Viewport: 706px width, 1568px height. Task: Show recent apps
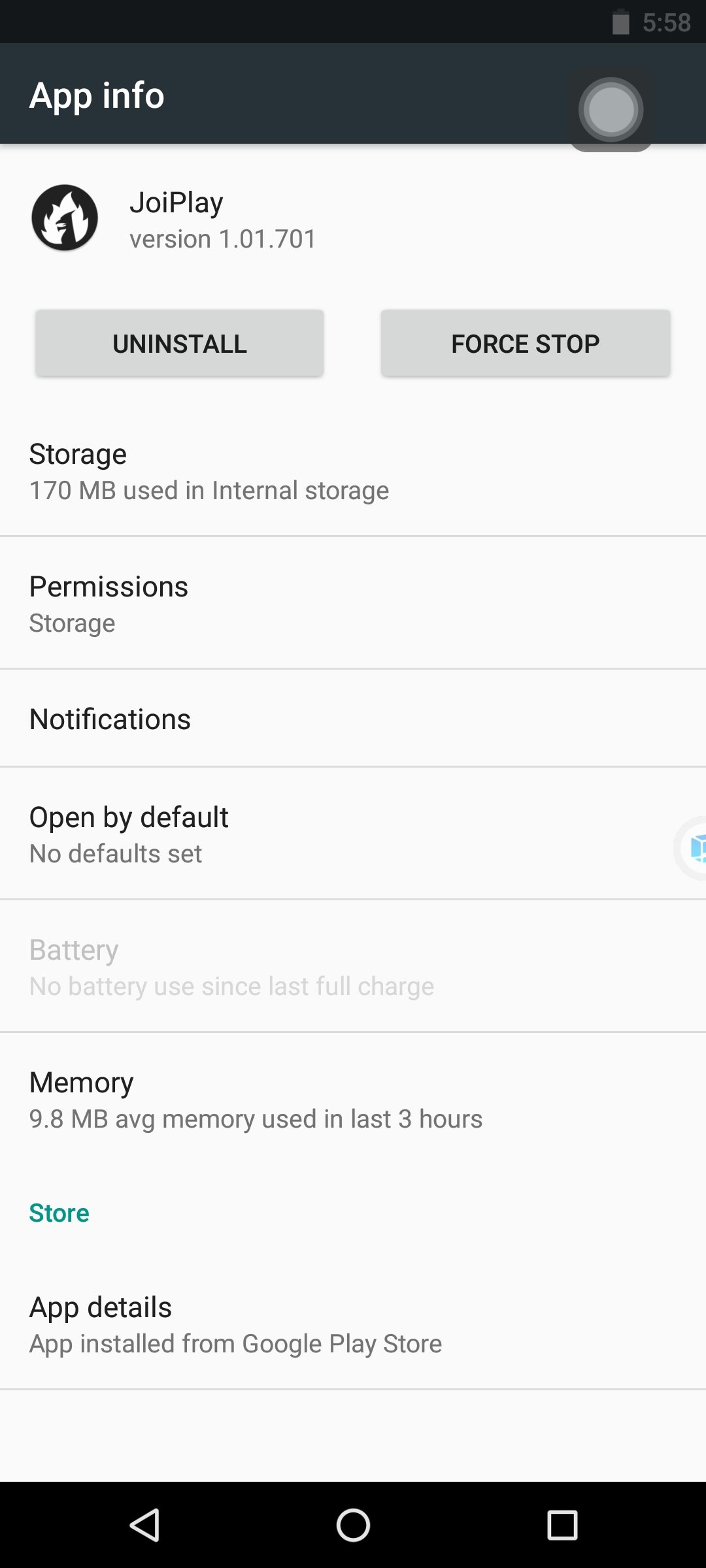[x=562, y=1526]
